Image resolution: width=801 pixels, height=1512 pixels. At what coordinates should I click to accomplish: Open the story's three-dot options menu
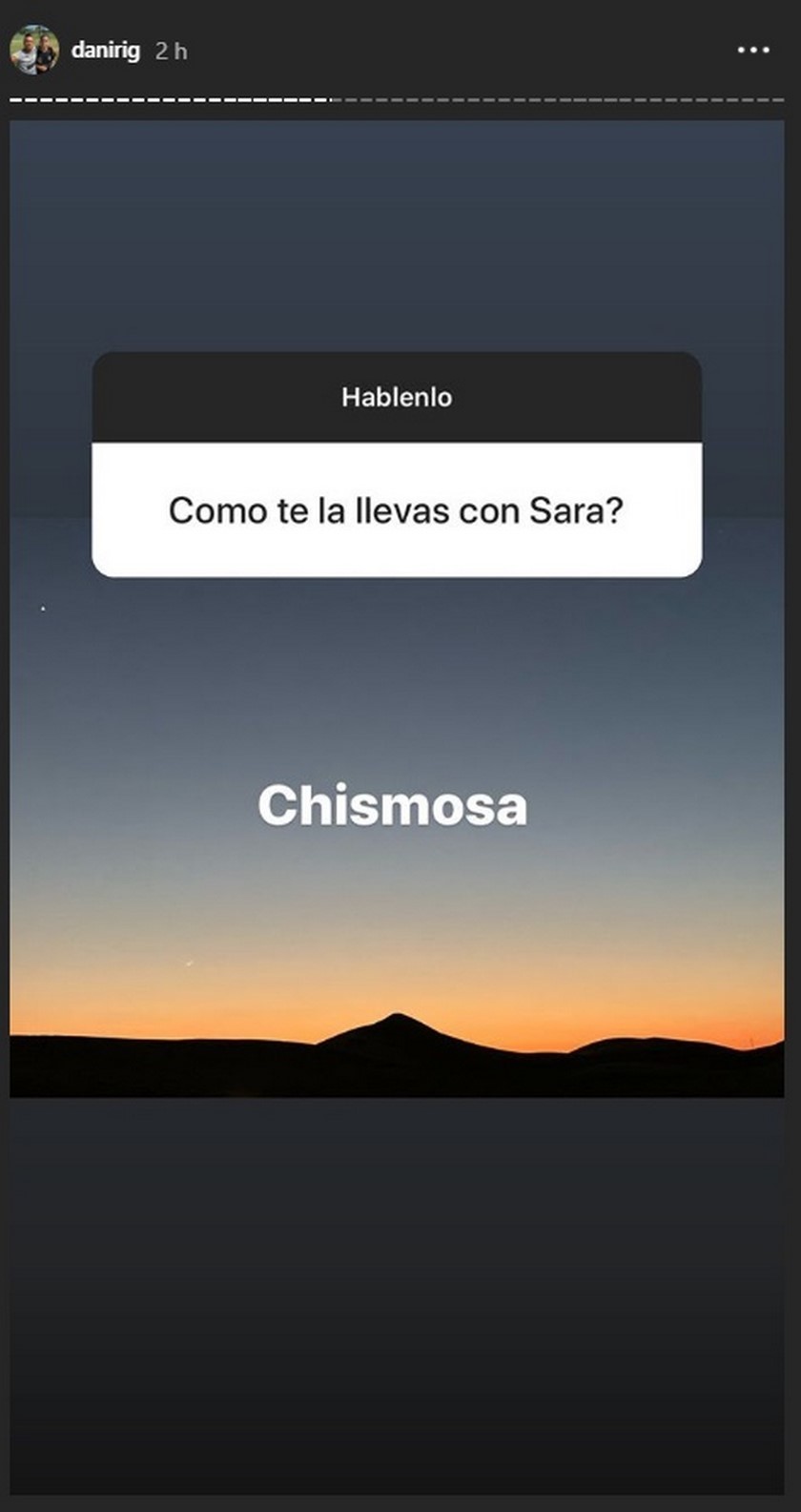(753, 51)
